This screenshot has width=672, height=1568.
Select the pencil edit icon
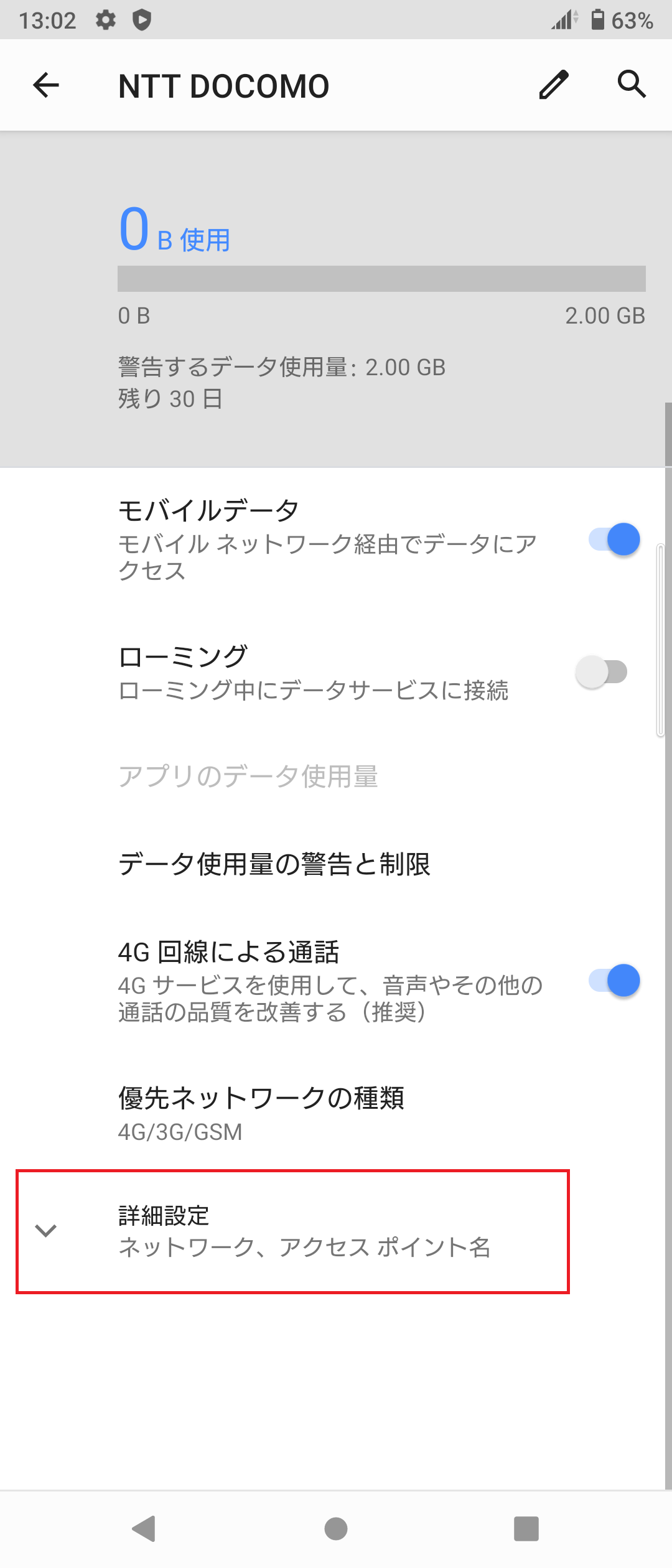point(553,85)
